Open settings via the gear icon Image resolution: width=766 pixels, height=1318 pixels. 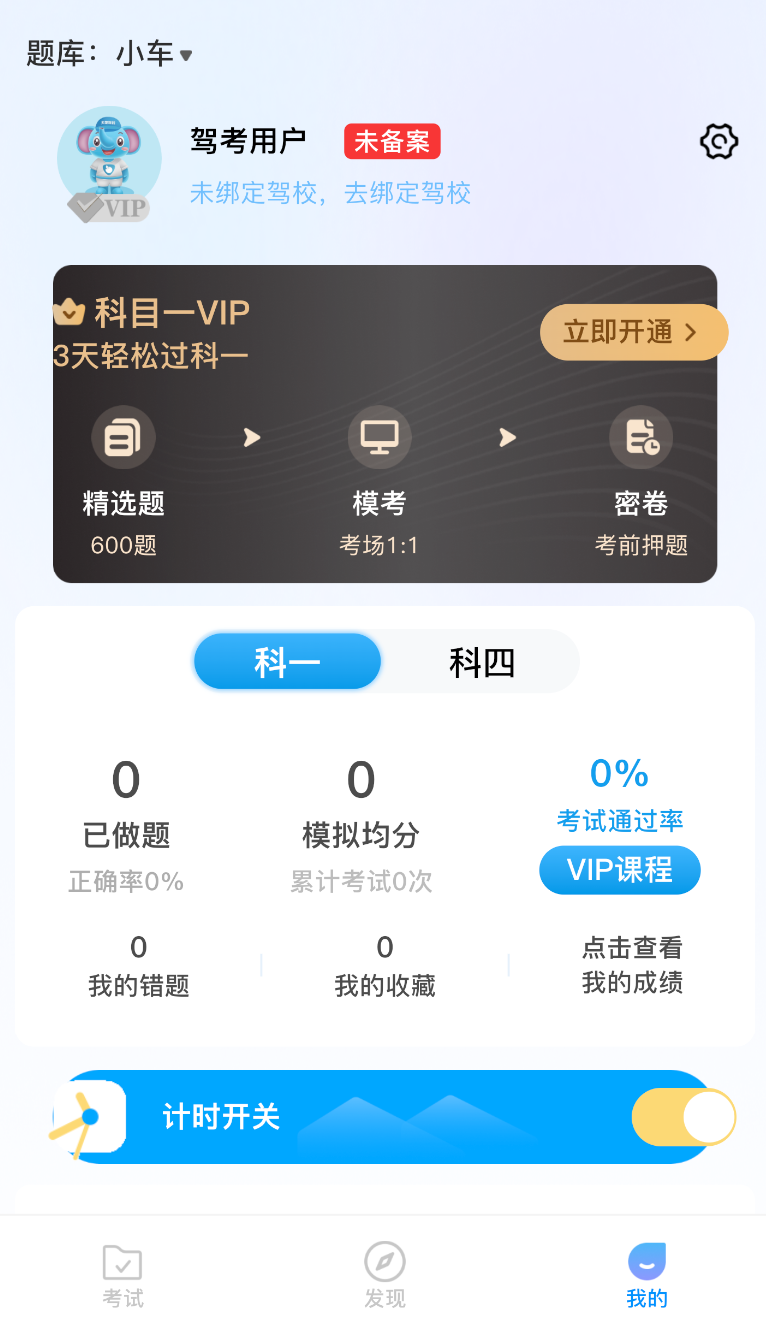[x=718, y=141]
